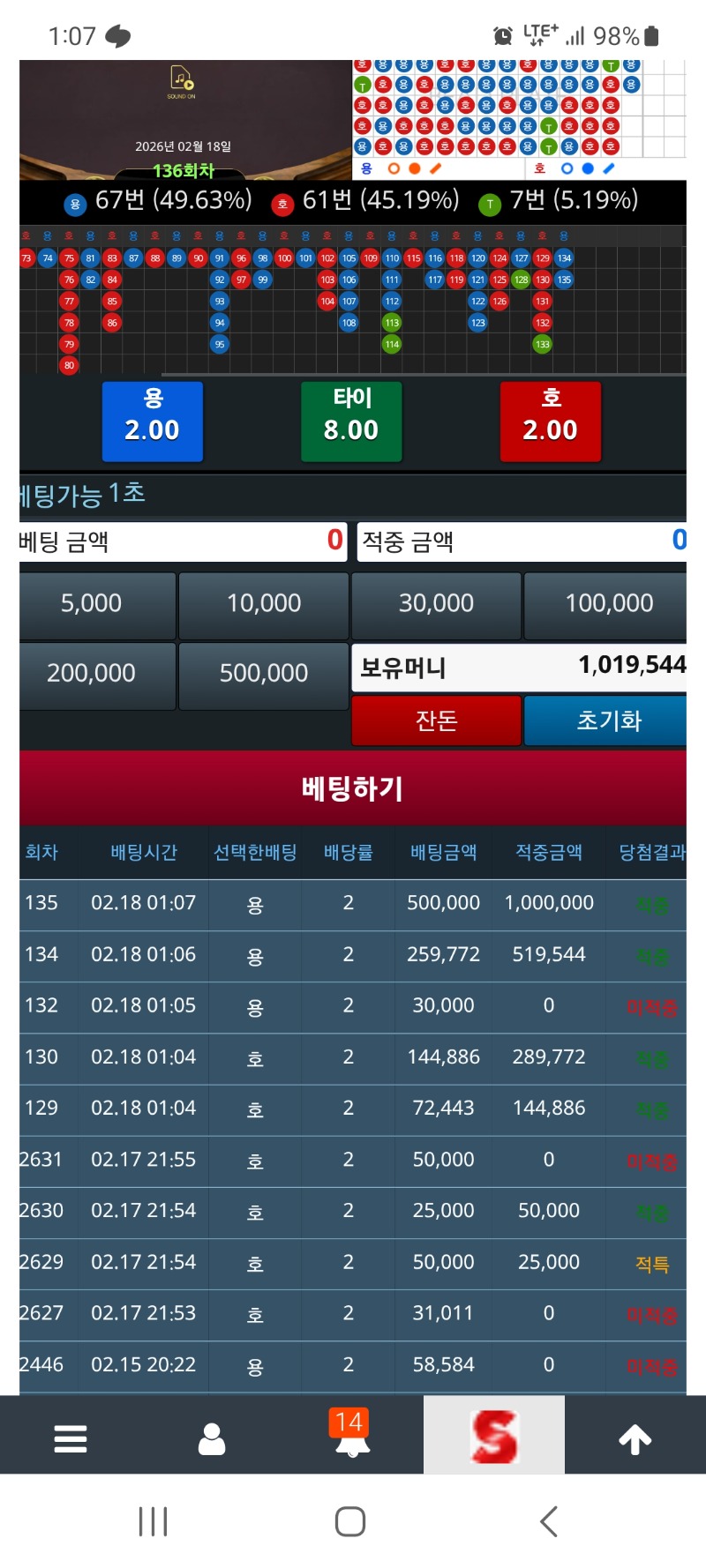Select the 타이 8.00 bet option
706x1568 pixels.
tap(351, 421)
